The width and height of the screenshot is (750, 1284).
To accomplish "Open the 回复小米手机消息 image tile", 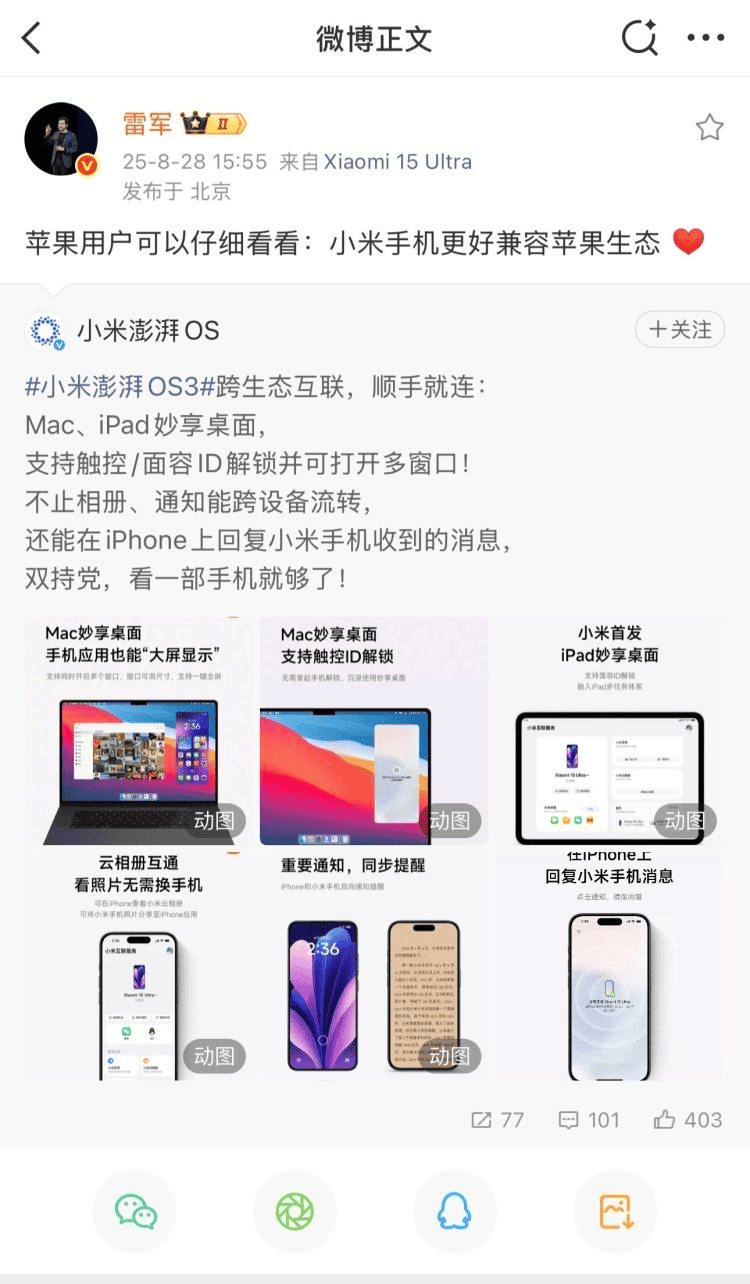I will tap(608, 965).
